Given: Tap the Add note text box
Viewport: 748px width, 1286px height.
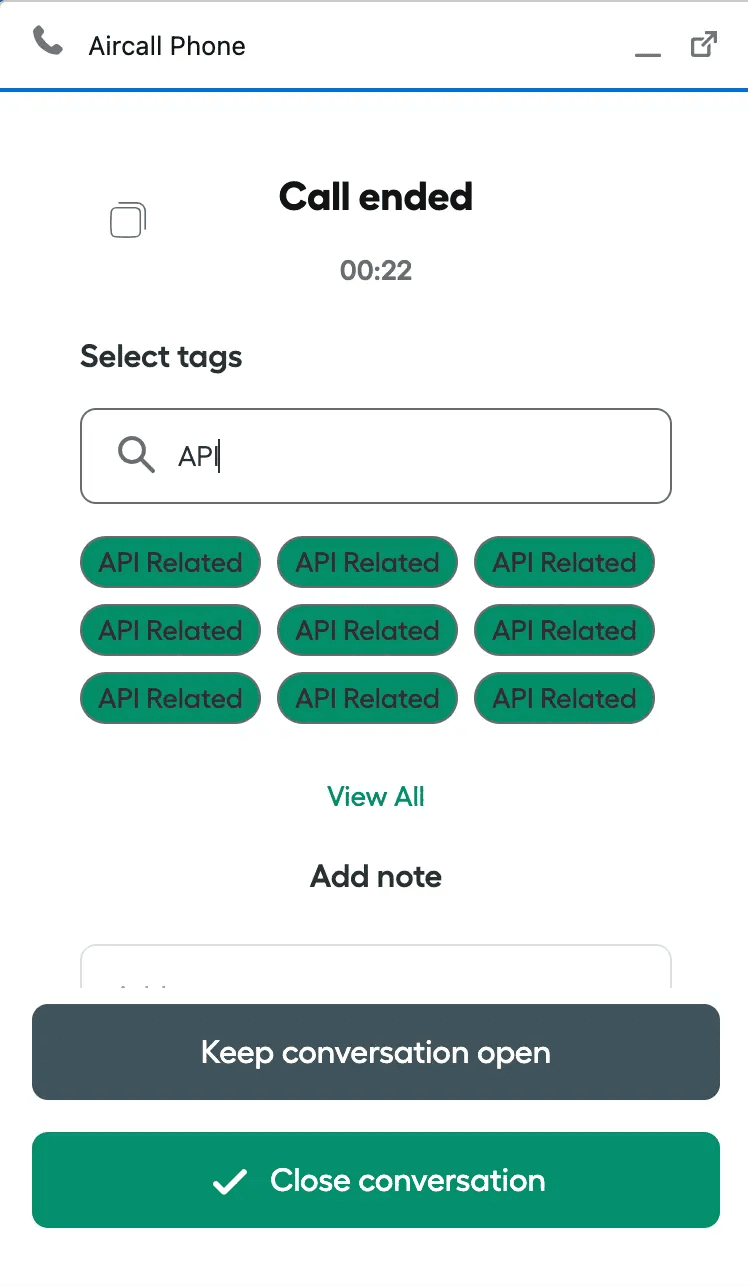Looking at the screenshot, I should [376, 968].
